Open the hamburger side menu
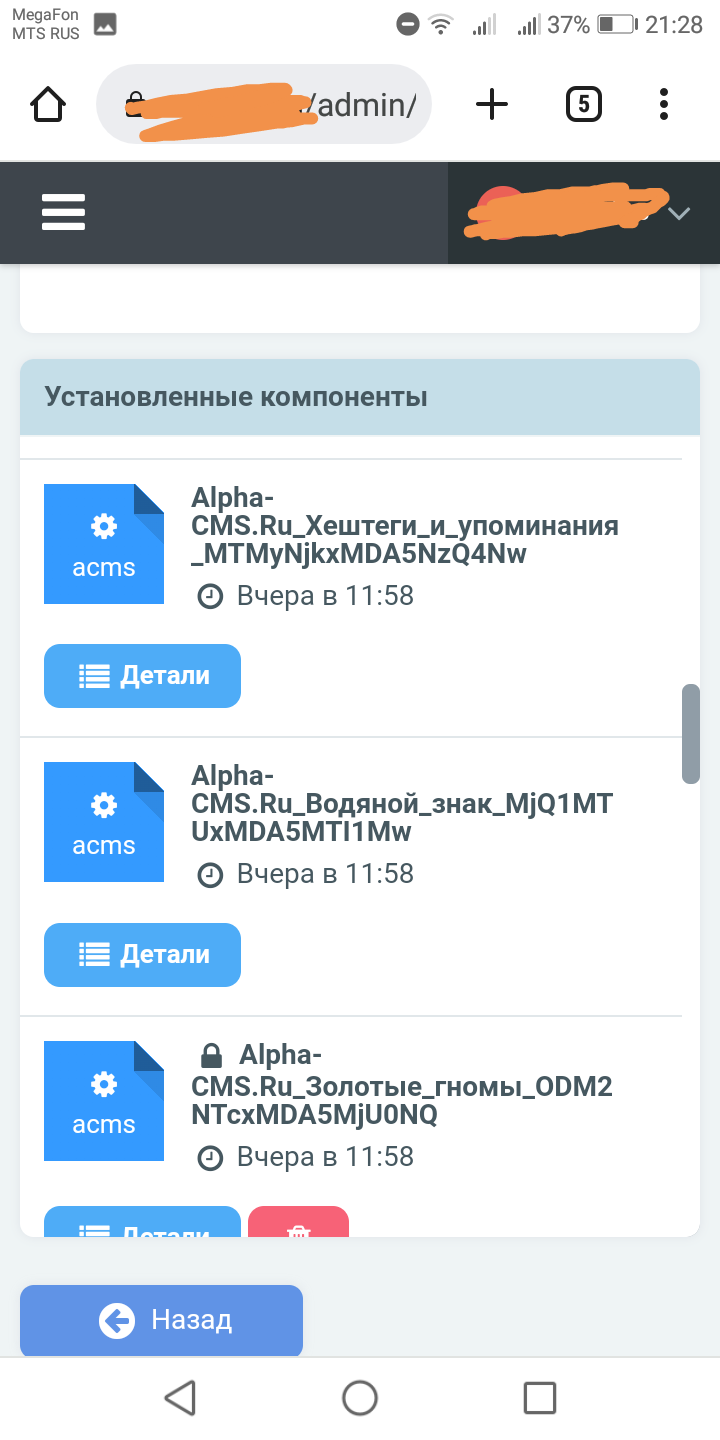Screen dimensions: 720x1440 coord(63,212)
